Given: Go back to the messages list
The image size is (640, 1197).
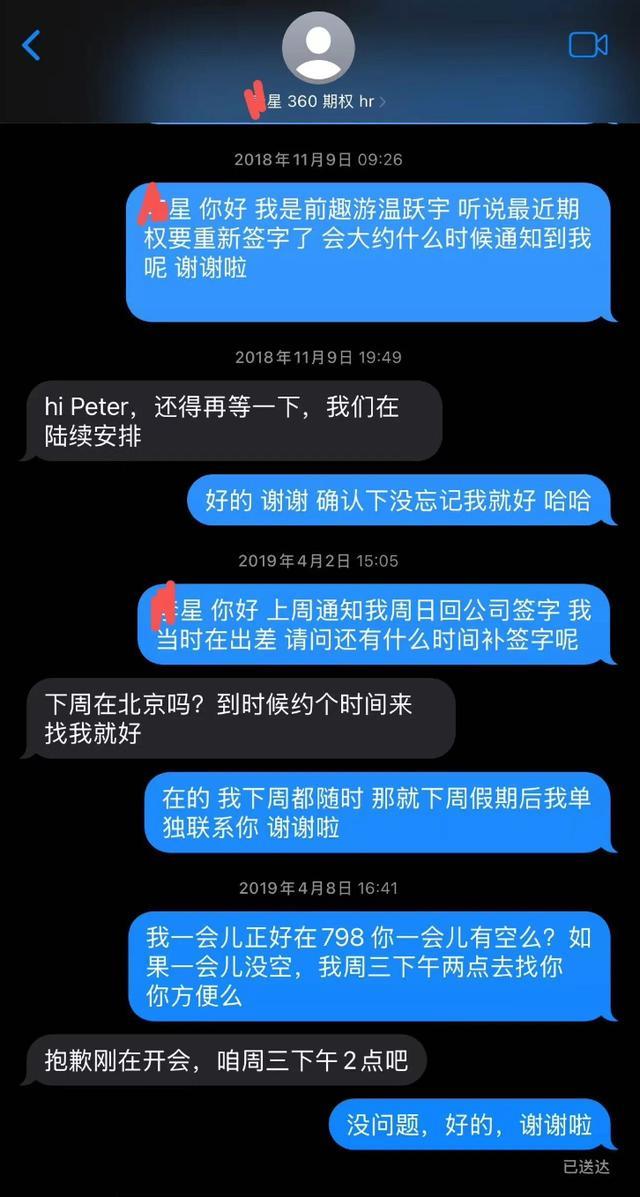Looking at the screenshot, I should (32, 45).
